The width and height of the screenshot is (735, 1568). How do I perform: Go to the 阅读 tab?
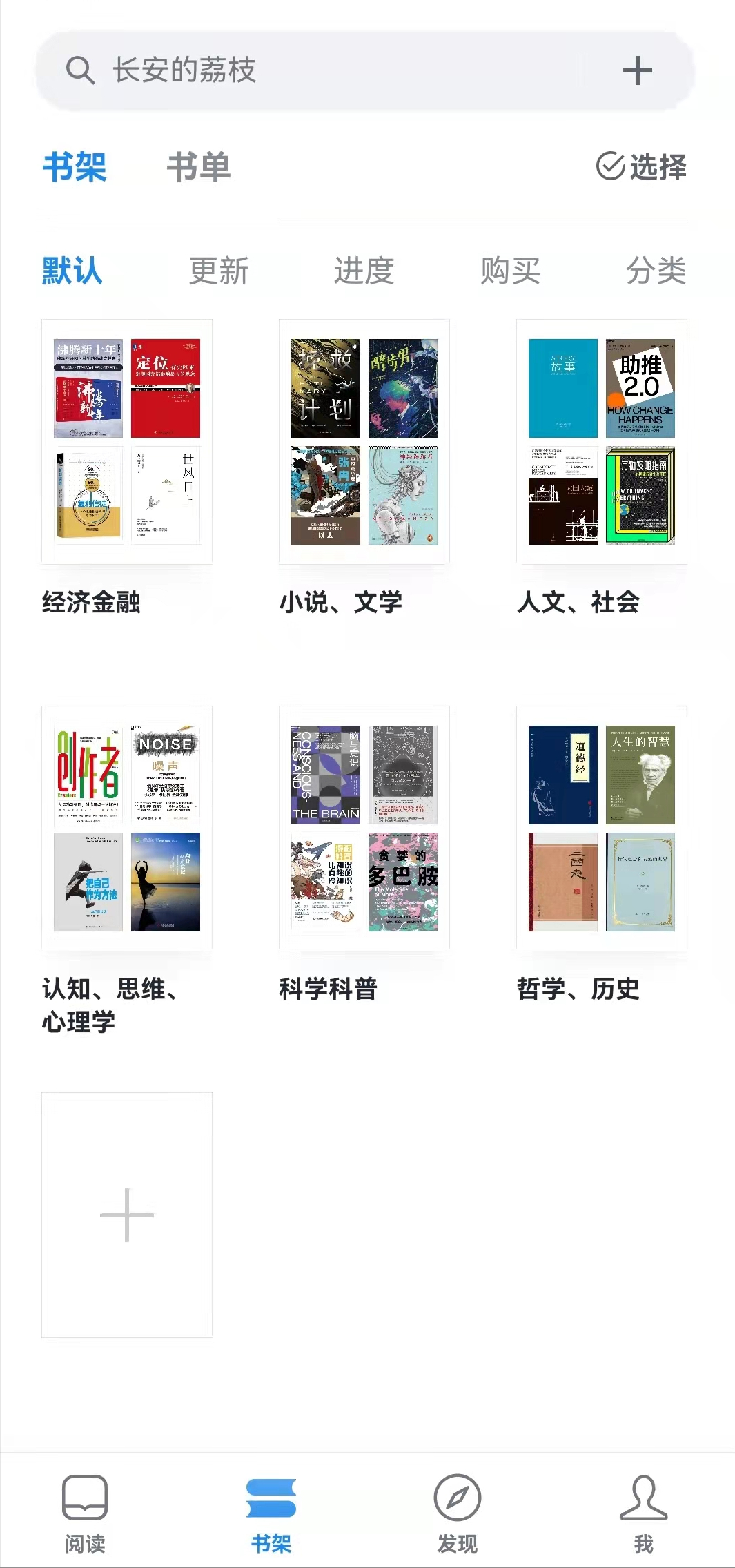pyautogui.click(x=85, y=1514)
